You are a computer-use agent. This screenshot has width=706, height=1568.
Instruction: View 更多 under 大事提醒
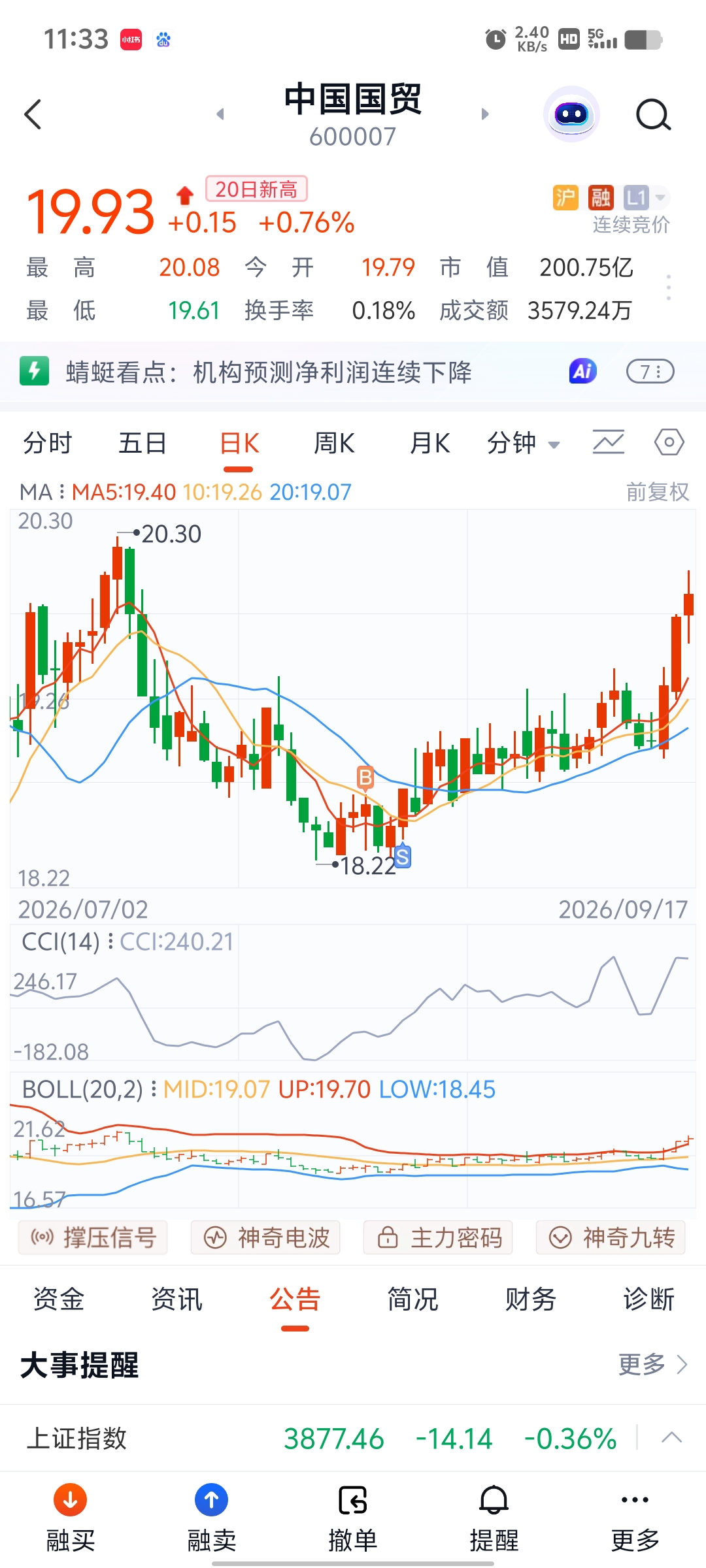pos(652,1364)
